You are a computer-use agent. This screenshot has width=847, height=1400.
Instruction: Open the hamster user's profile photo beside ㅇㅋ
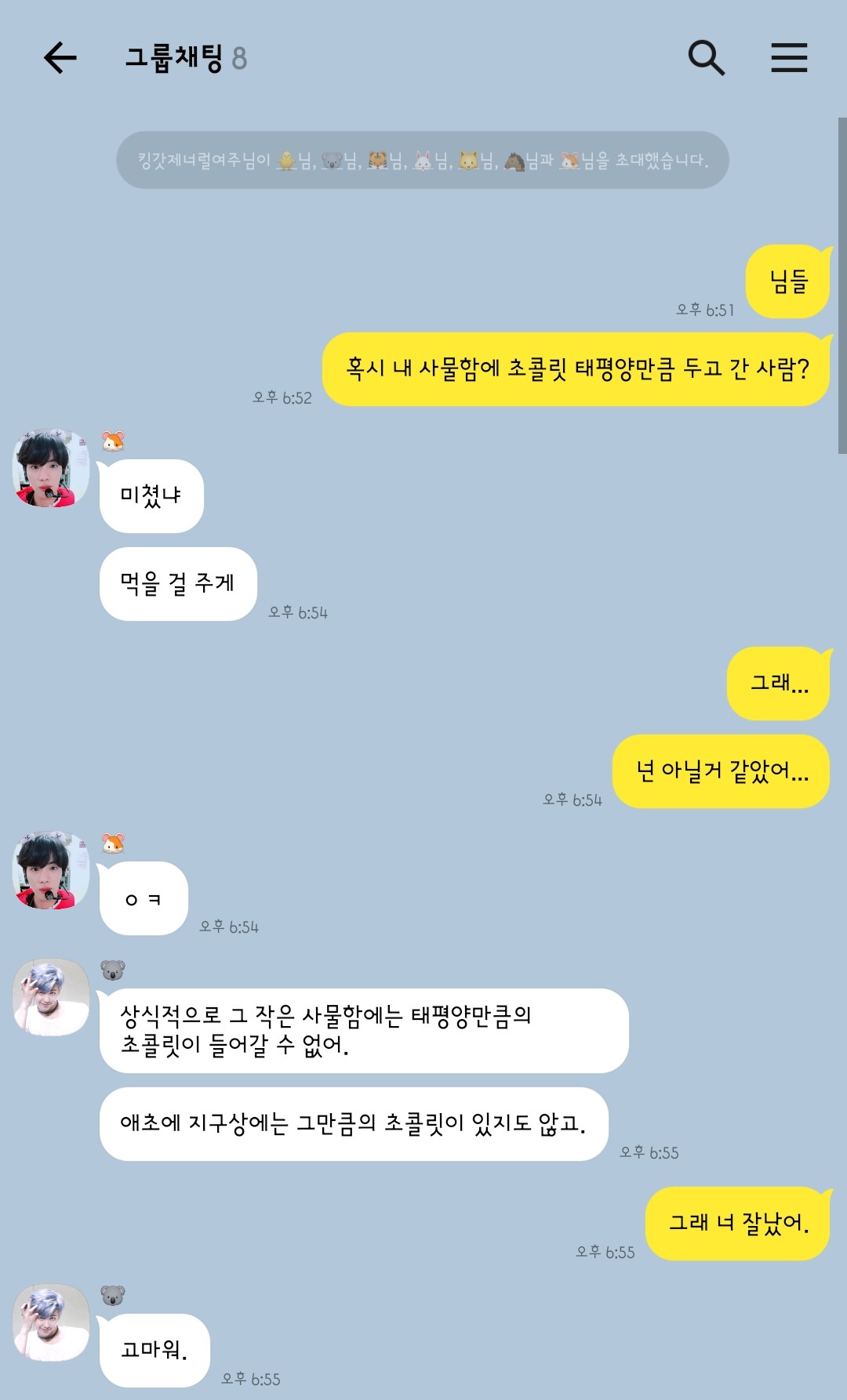[51, 870]
